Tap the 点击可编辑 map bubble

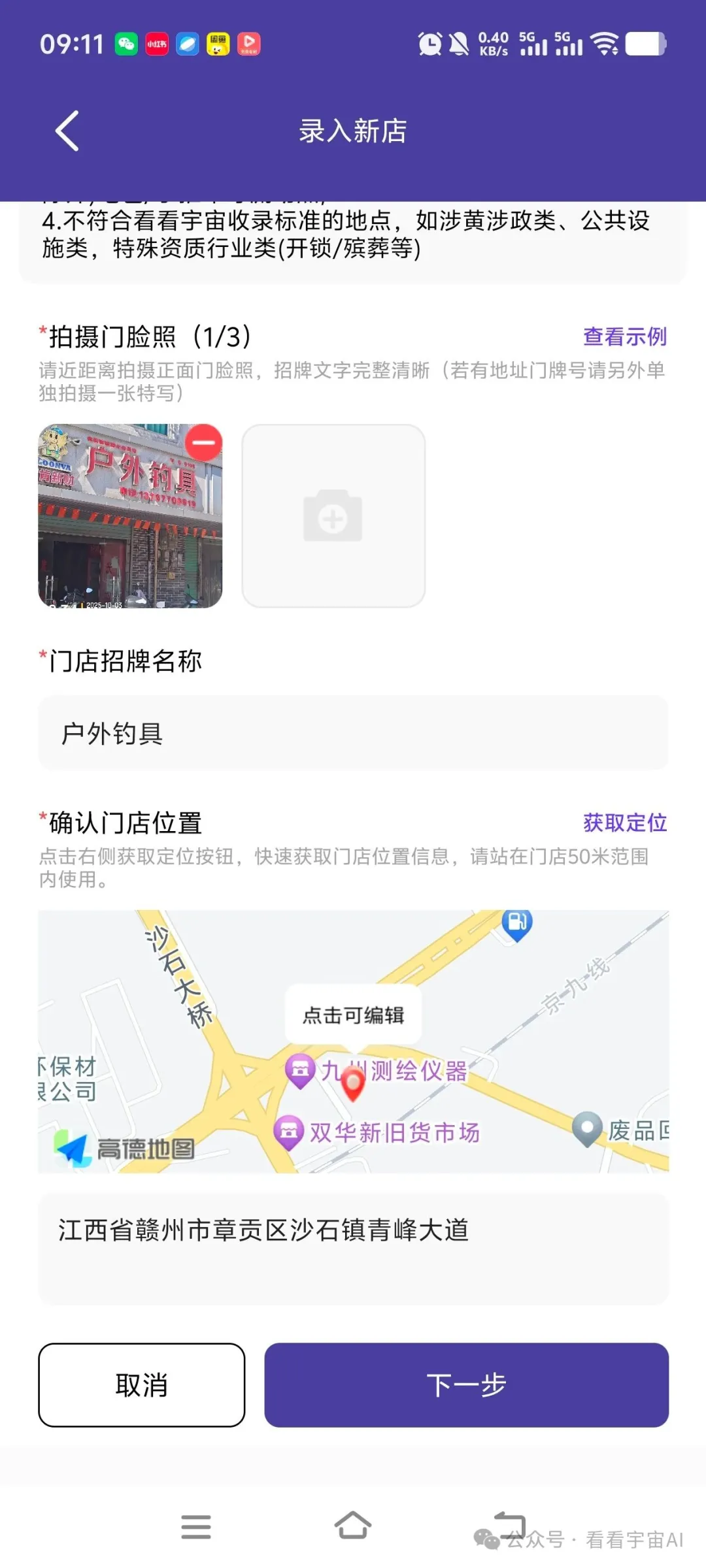[x=353, y=1015]
